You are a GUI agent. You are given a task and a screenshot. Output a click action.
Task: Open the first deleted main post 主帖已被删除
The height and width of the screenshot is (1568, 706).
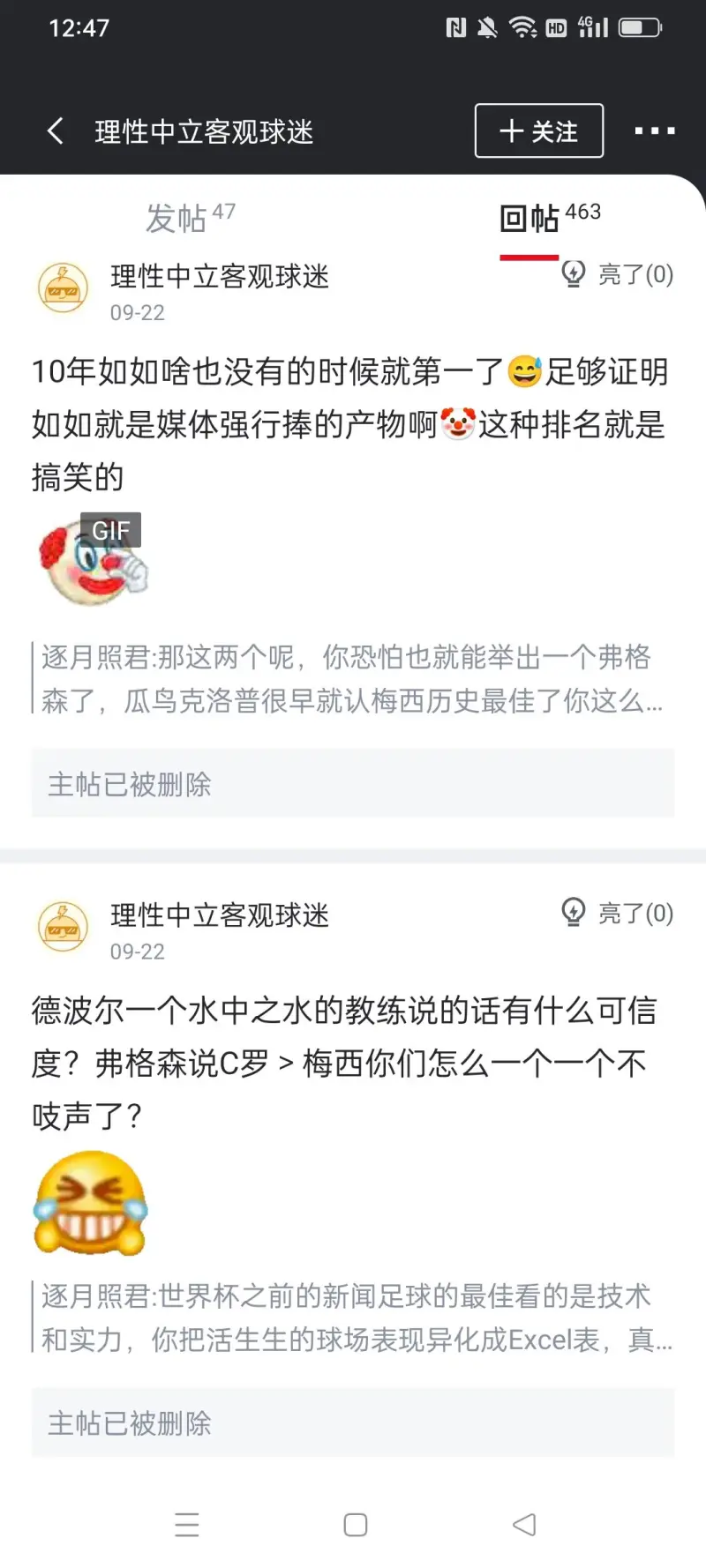click(353, 784)
